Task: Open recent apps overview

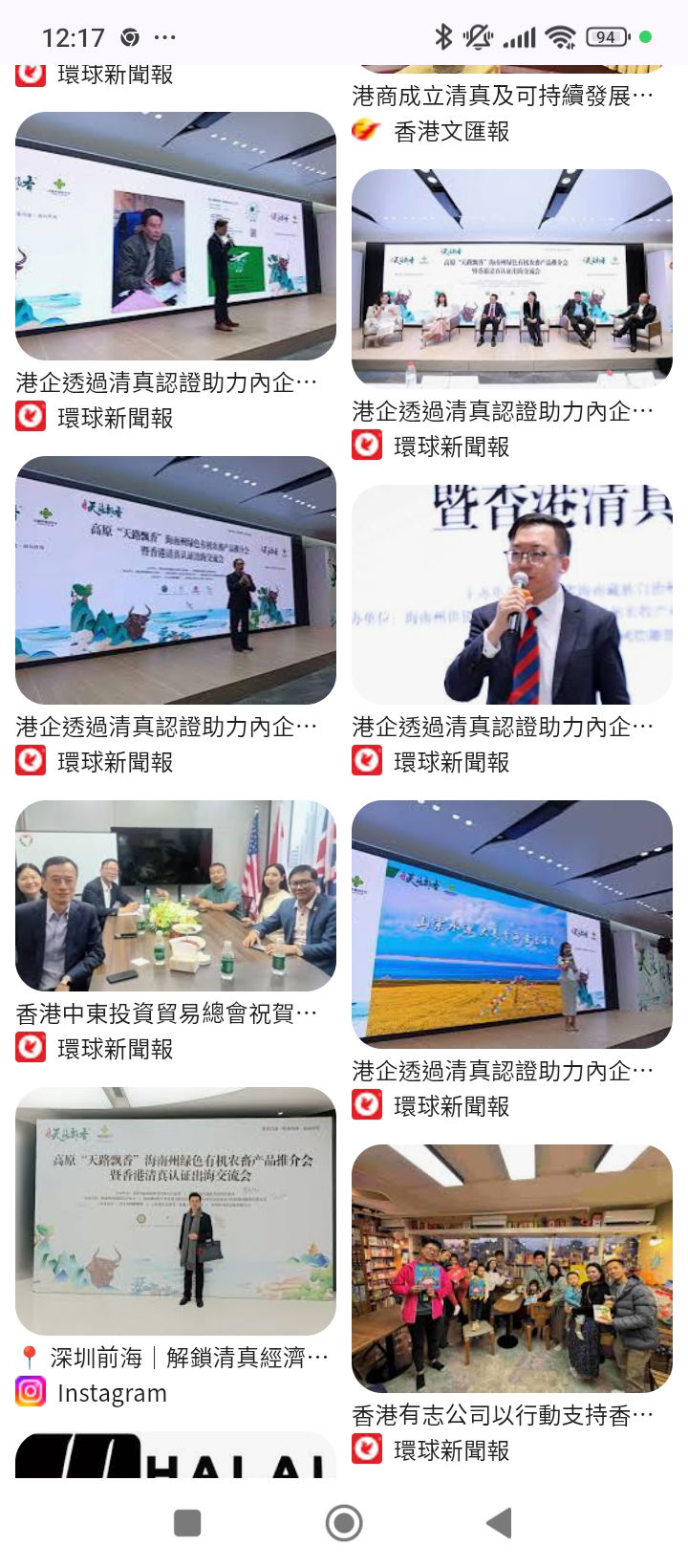Action: (187, 1523)
